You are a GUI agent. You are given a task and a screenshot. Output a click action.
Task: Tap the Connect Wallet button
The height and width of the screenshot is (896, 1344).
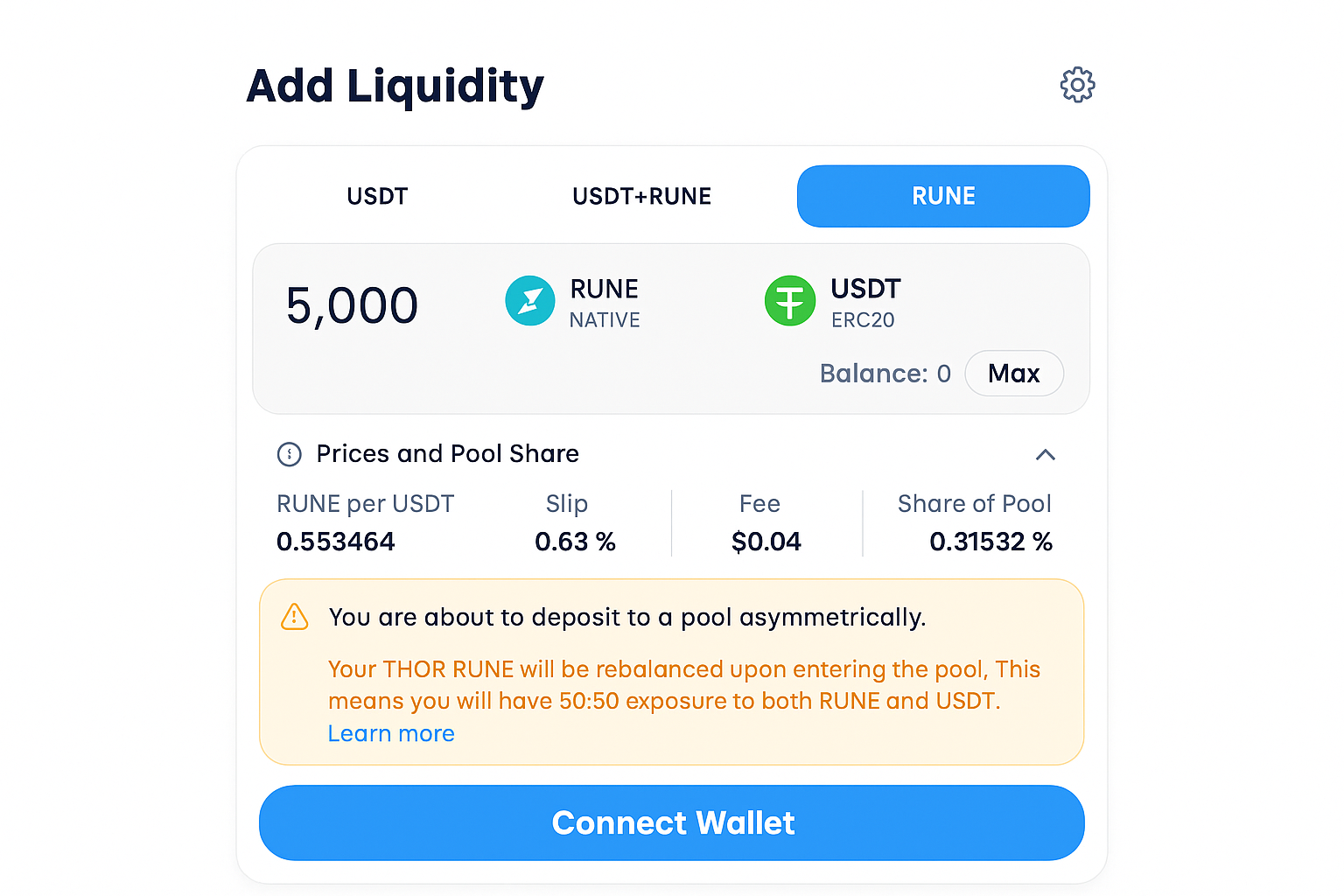click(x=671, y=822)
